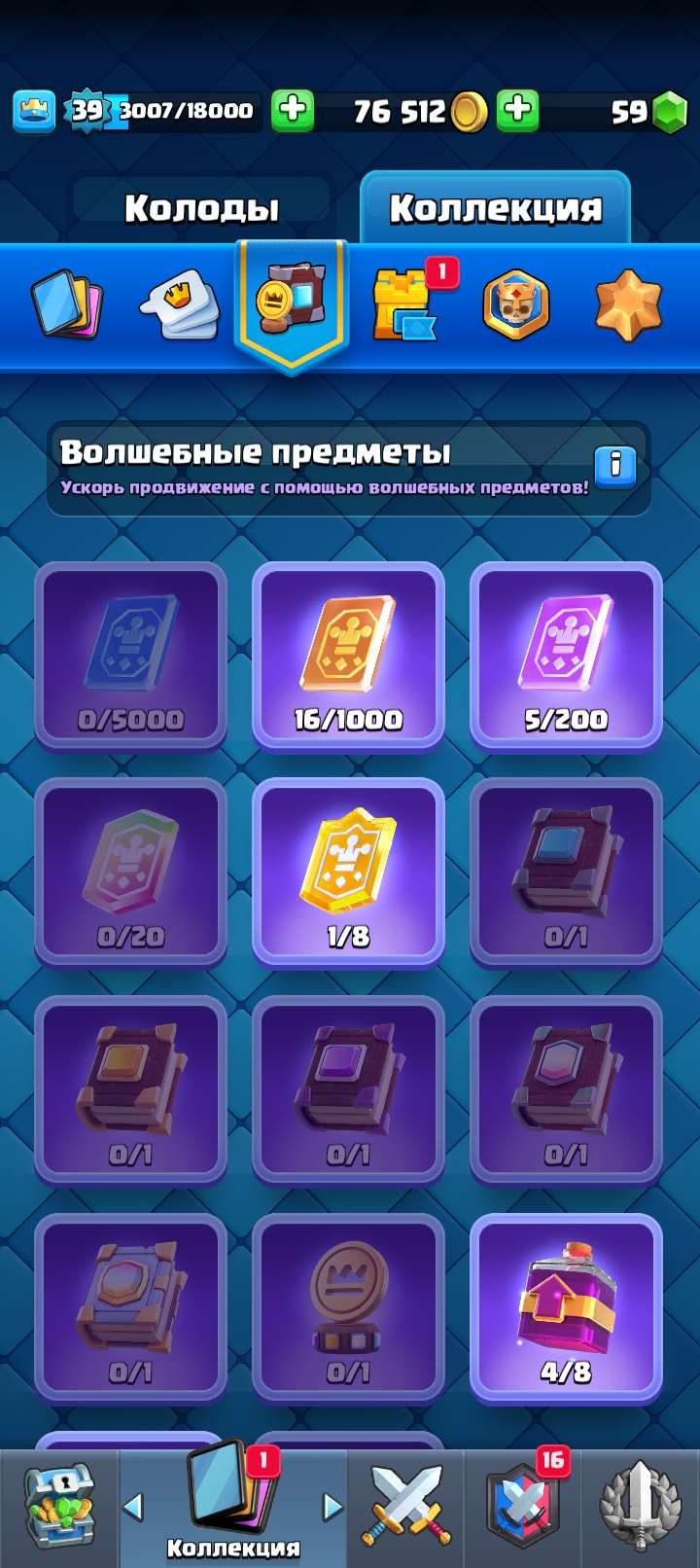Open the clan wars icon showing 16 notifications
This screenshot has width=700, height=1568.
tap(518, 1503)
